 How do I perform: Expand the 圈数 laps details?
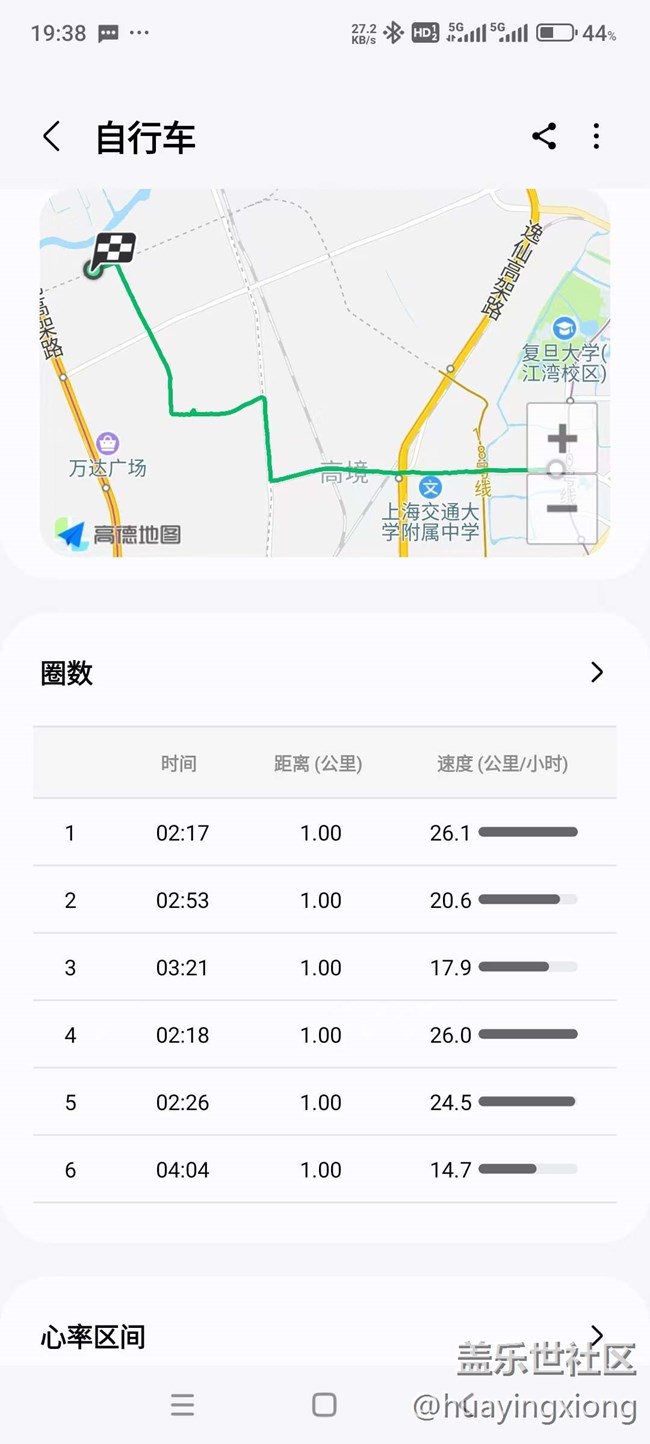[597, 672]
